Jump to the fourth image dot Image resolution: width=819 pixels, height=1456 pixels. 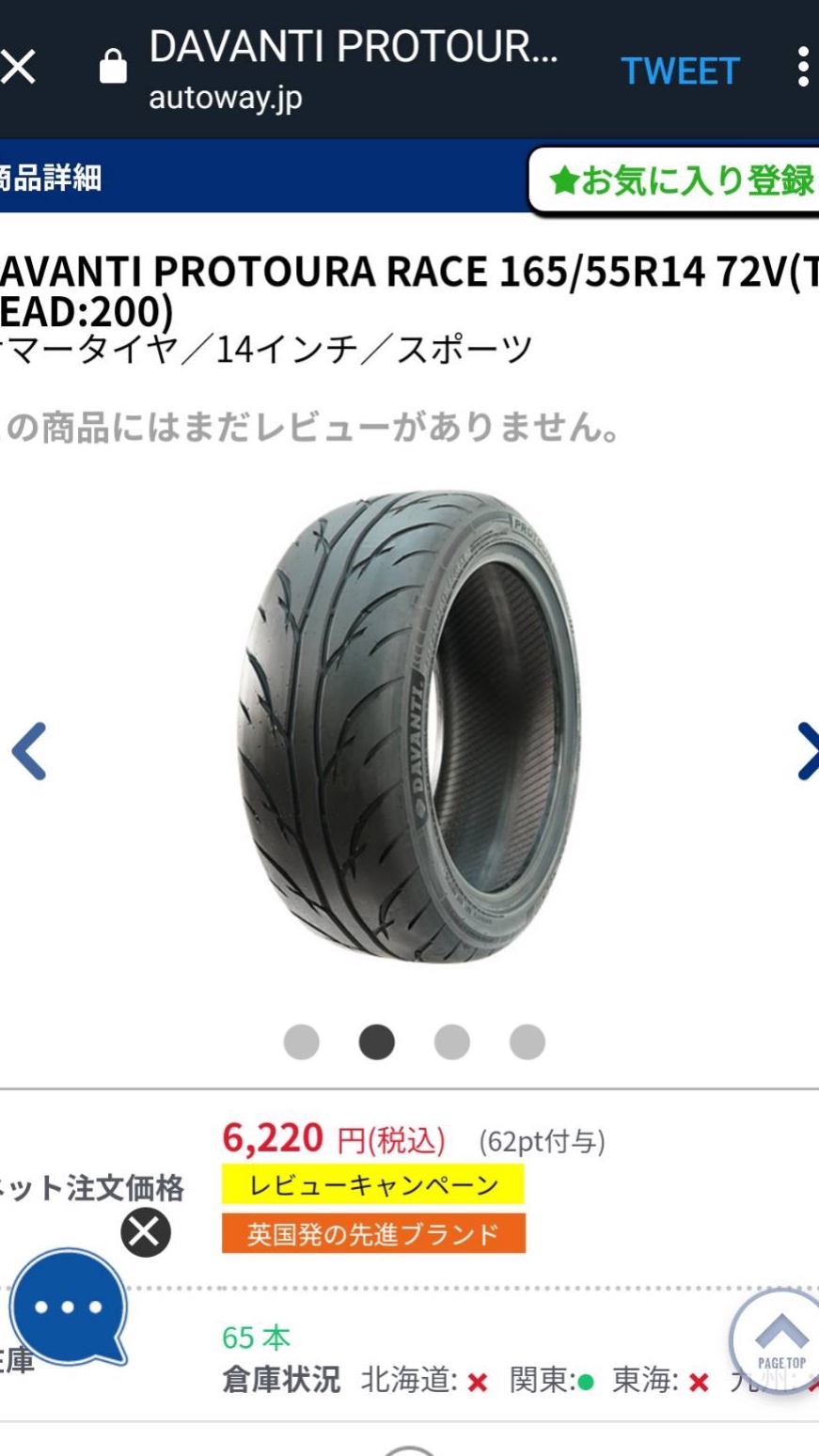click(527, 1041)
